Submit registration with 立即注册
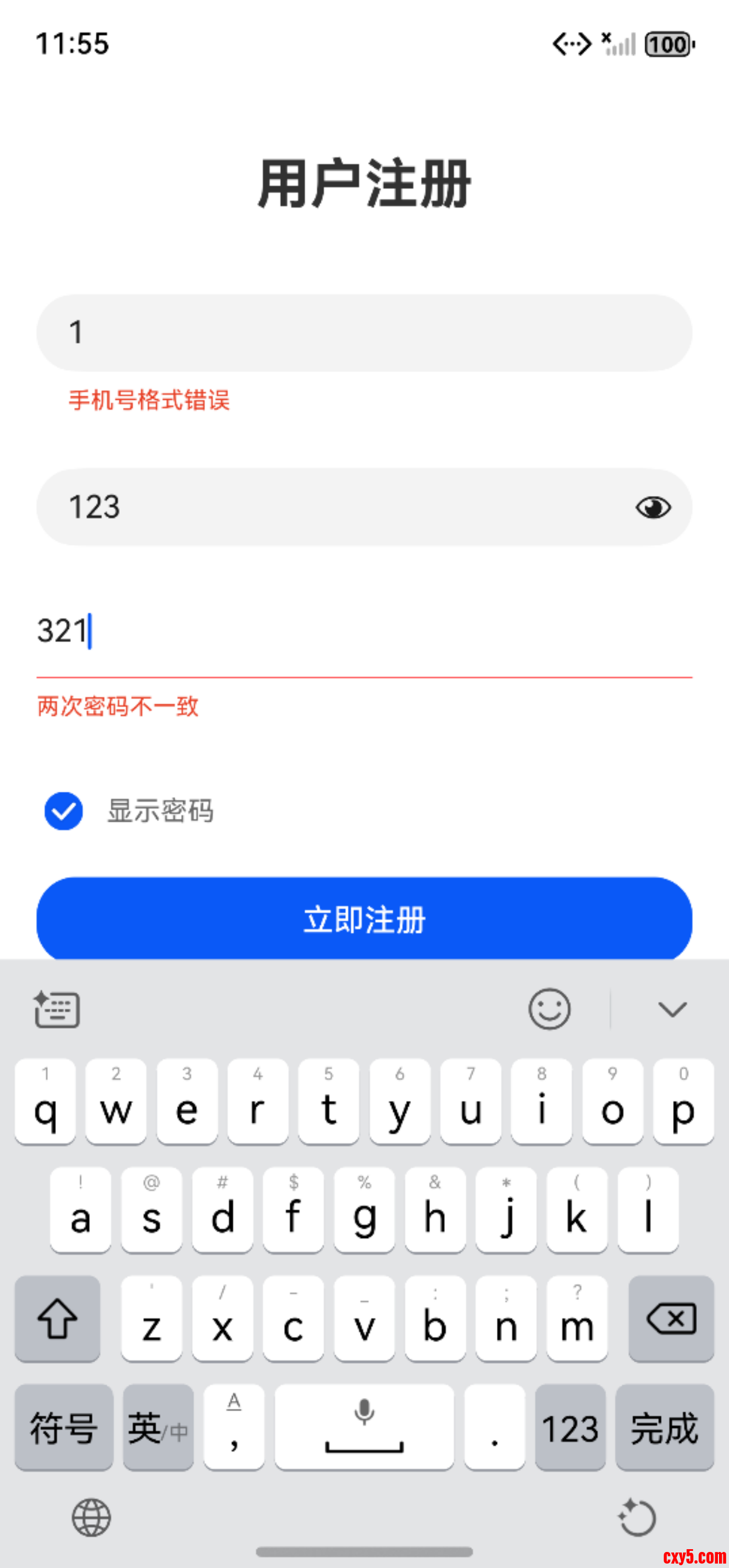Screen dimensions: 729x1568 pyautogui.click(x=364, y=919)
